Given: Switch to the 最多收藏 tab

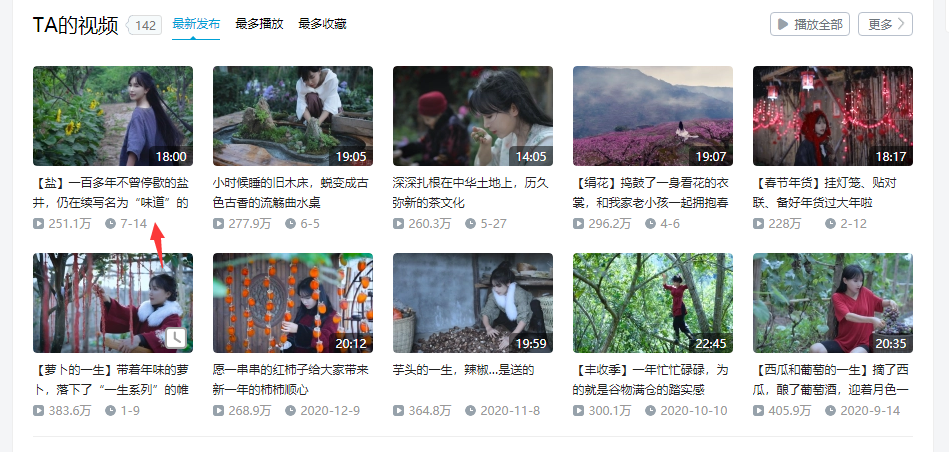Looking at the screenshot, I should click(322, 24).
